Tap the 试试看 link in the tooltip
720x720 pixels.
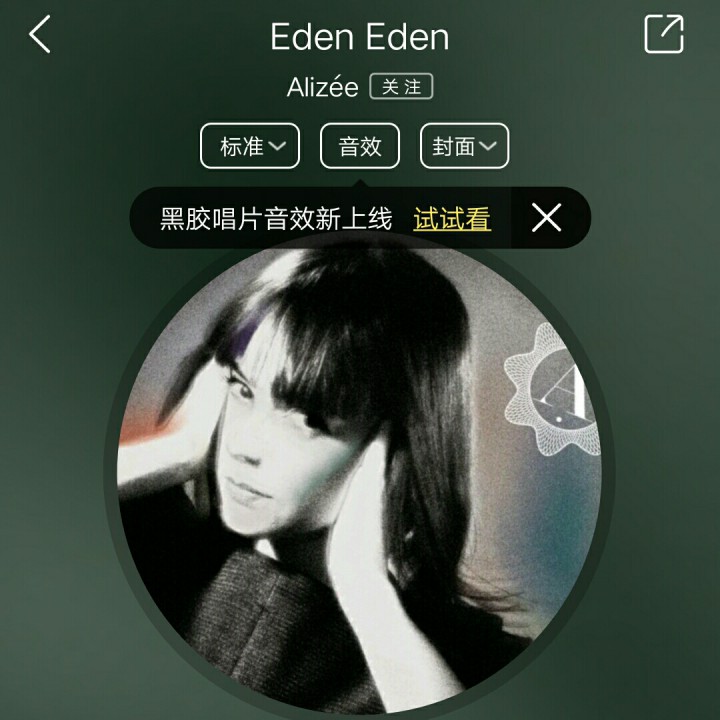pos(452,219)
